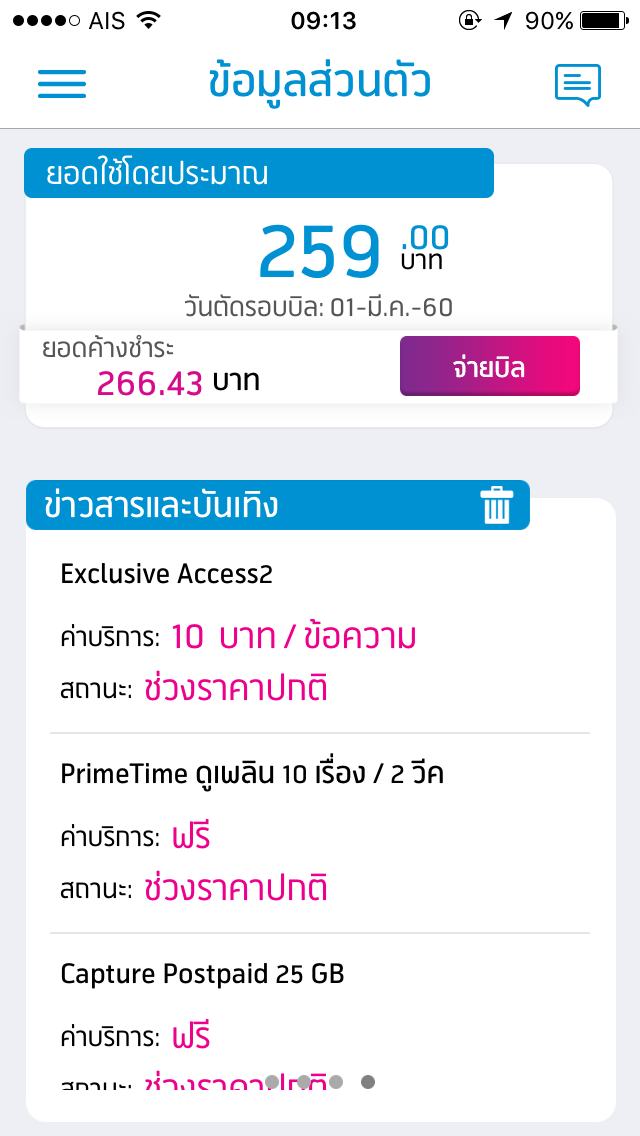640x1136 pixels.
Task: Open the Capture Postpaid 25 GB entry
Action: [320, 1018]
